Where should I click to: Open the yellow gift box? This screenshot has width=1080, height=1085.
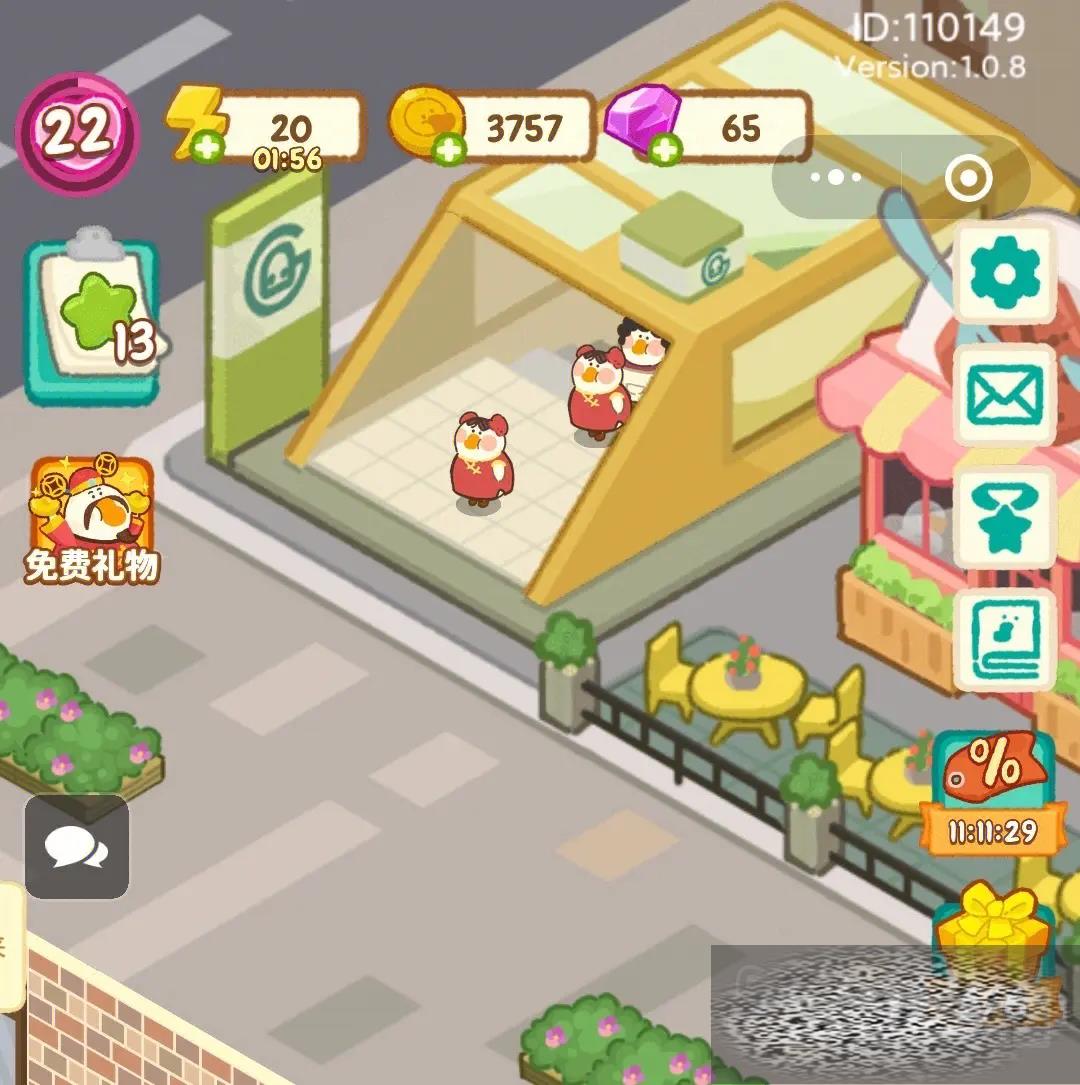(x=994, y=925)
